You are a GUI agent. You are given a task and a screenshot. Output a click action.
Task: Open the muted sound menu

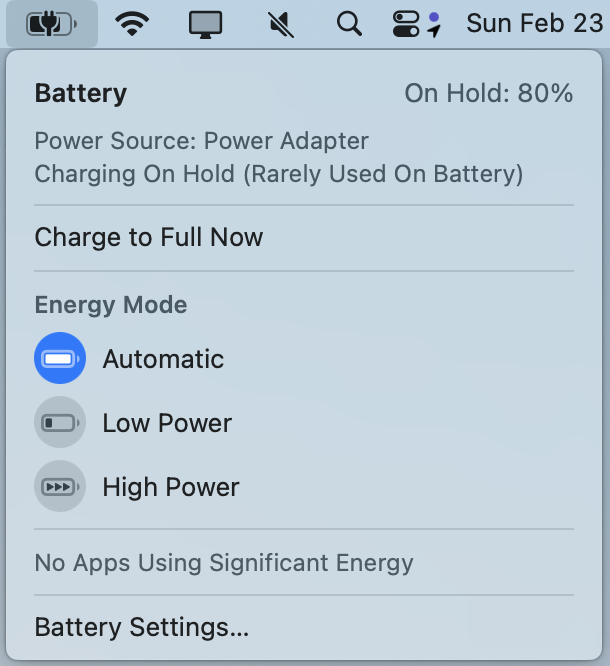click(281, 24)
